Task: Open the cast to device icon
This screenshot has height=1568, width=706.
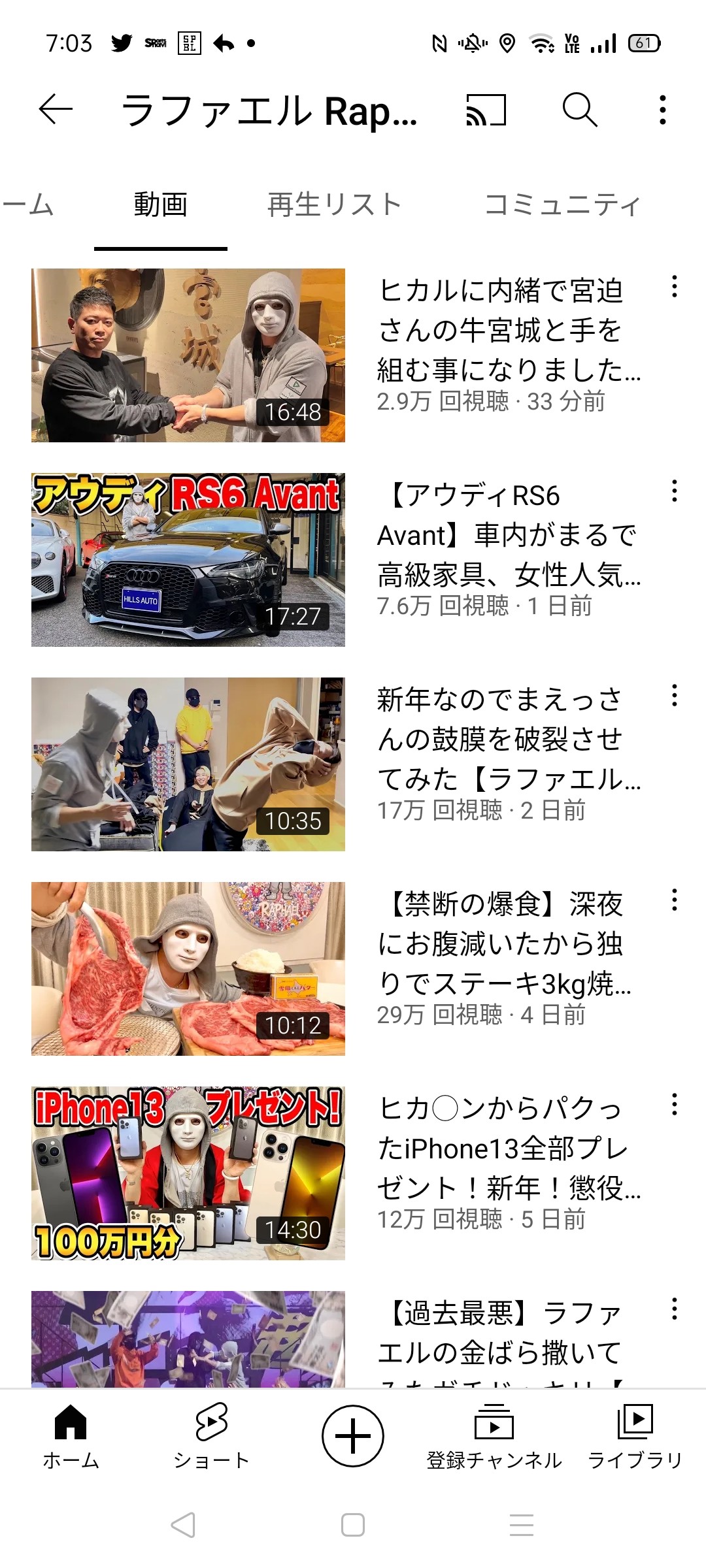Action: [x=486, y=109]
